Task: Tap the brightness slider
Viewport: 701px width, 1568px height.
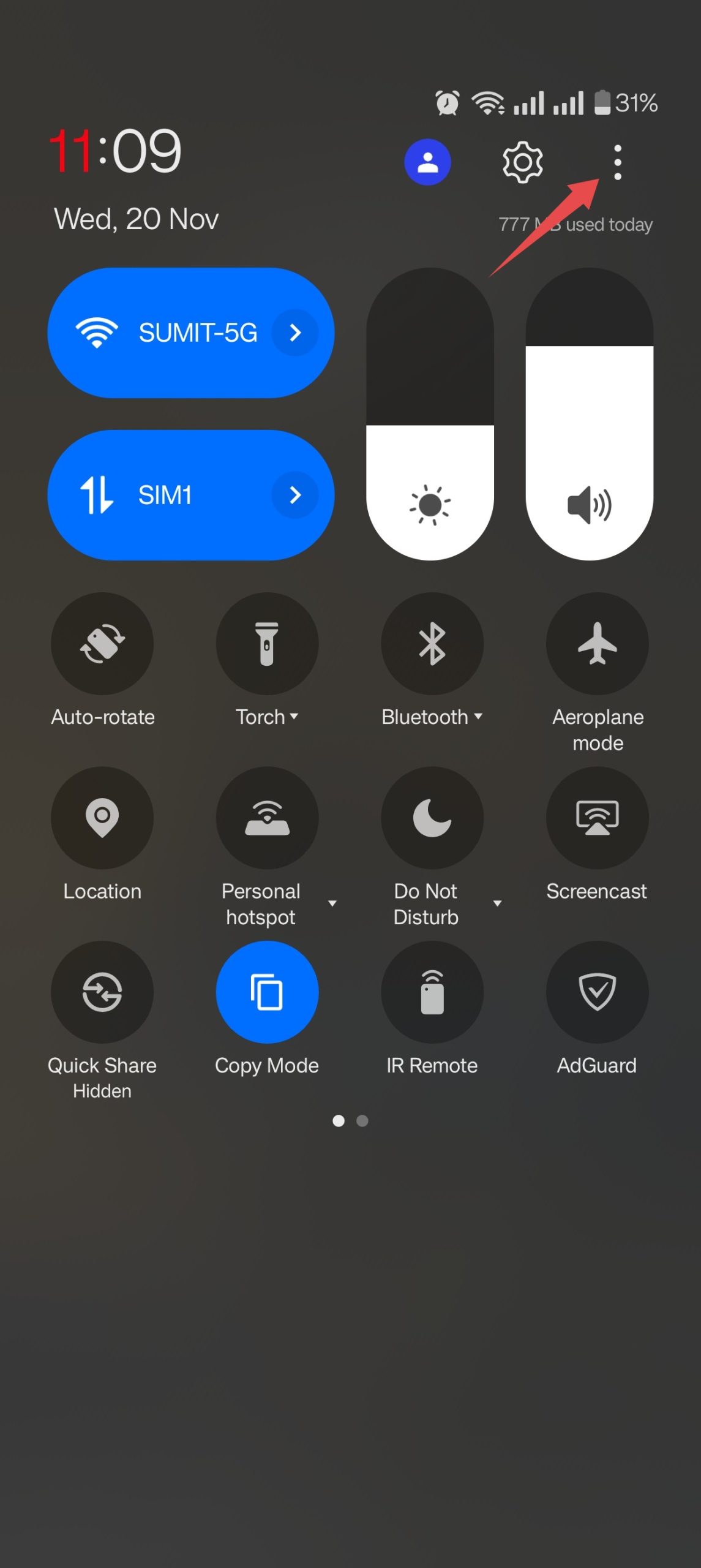Action: [430, 414]
